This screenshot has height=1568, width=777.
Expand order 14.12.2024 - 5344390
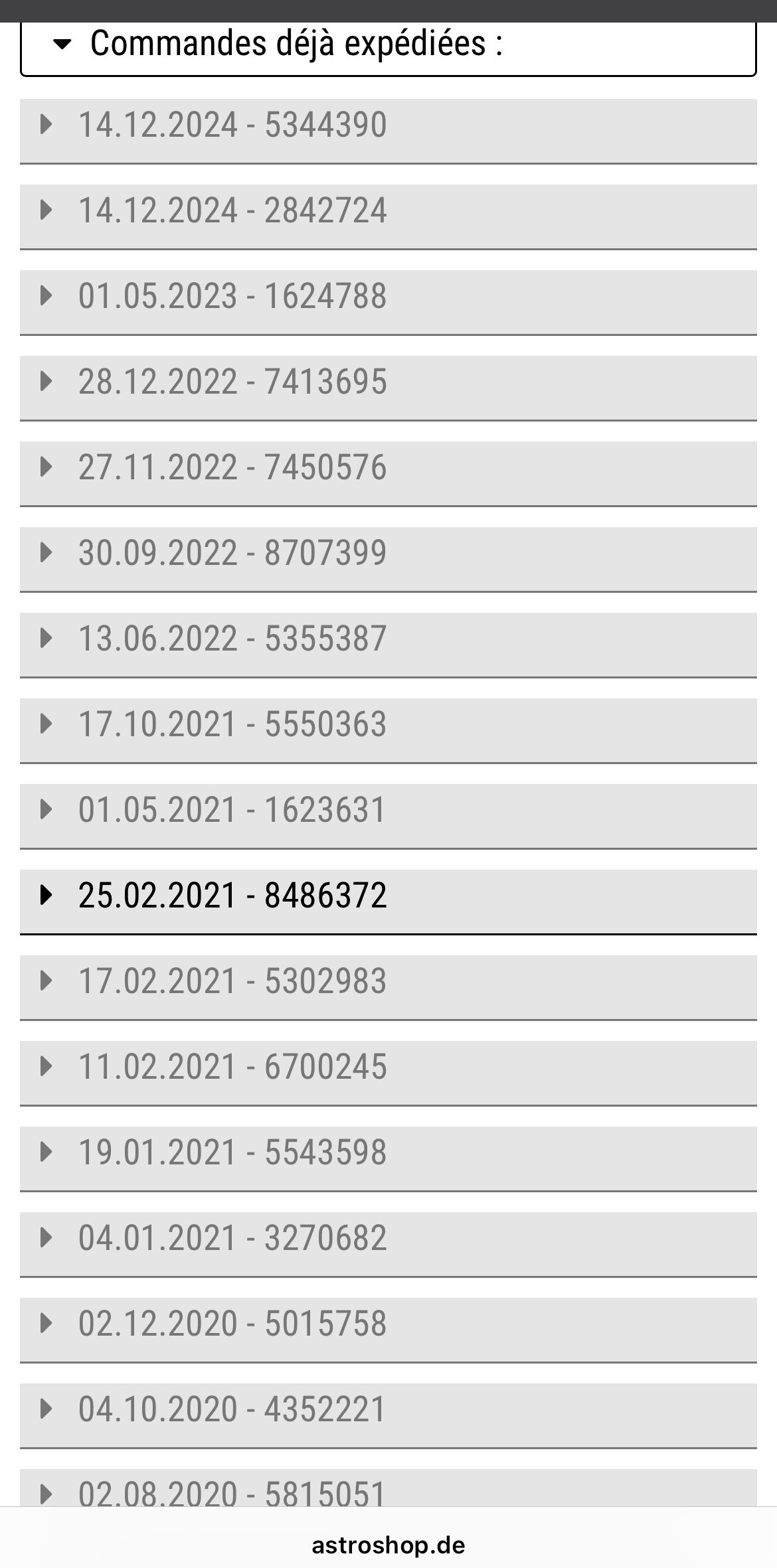point(232,125)
